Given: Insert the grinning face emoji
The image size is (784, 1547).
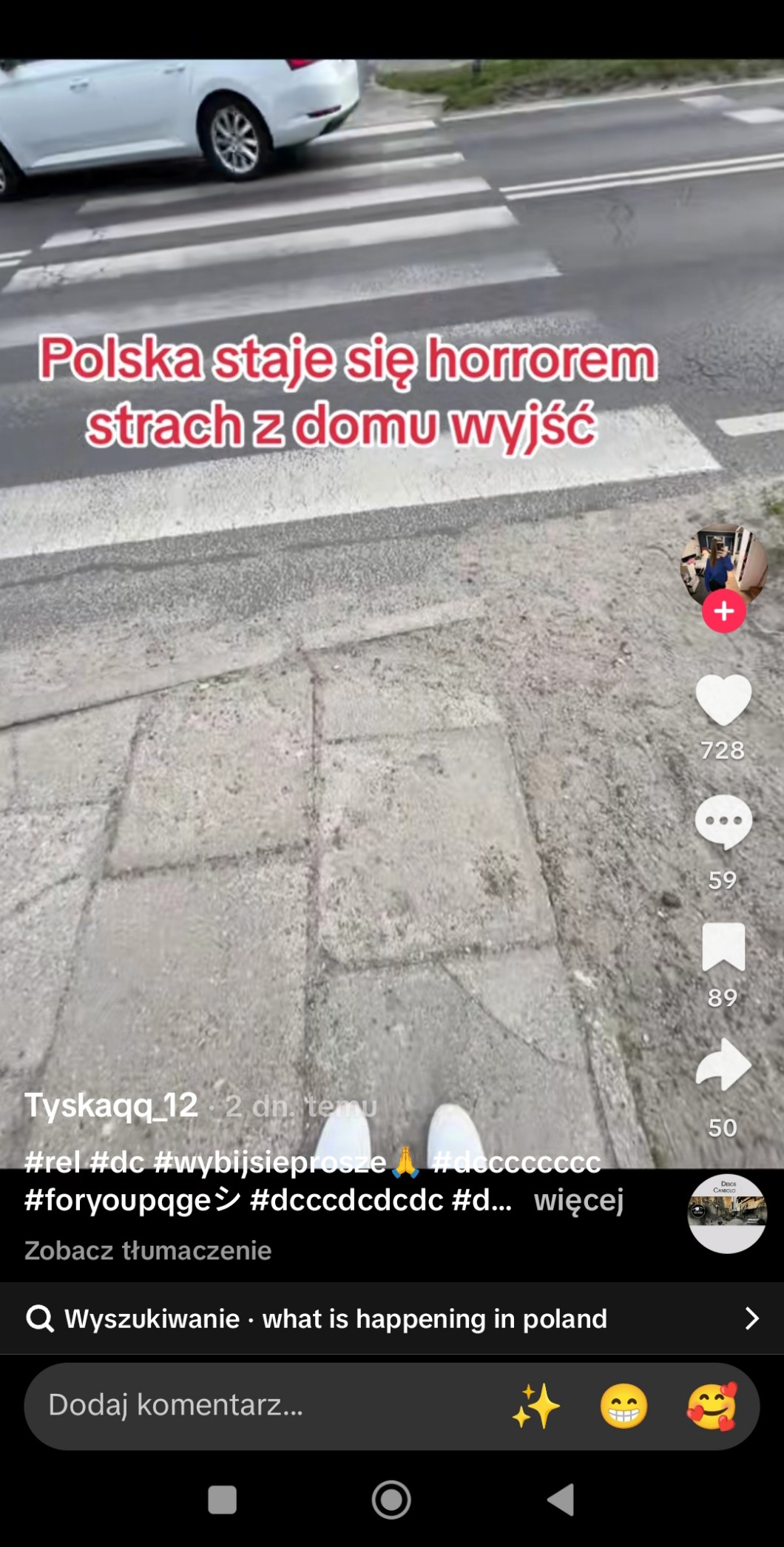Looking at the screenshot, I should point(624,1405).
